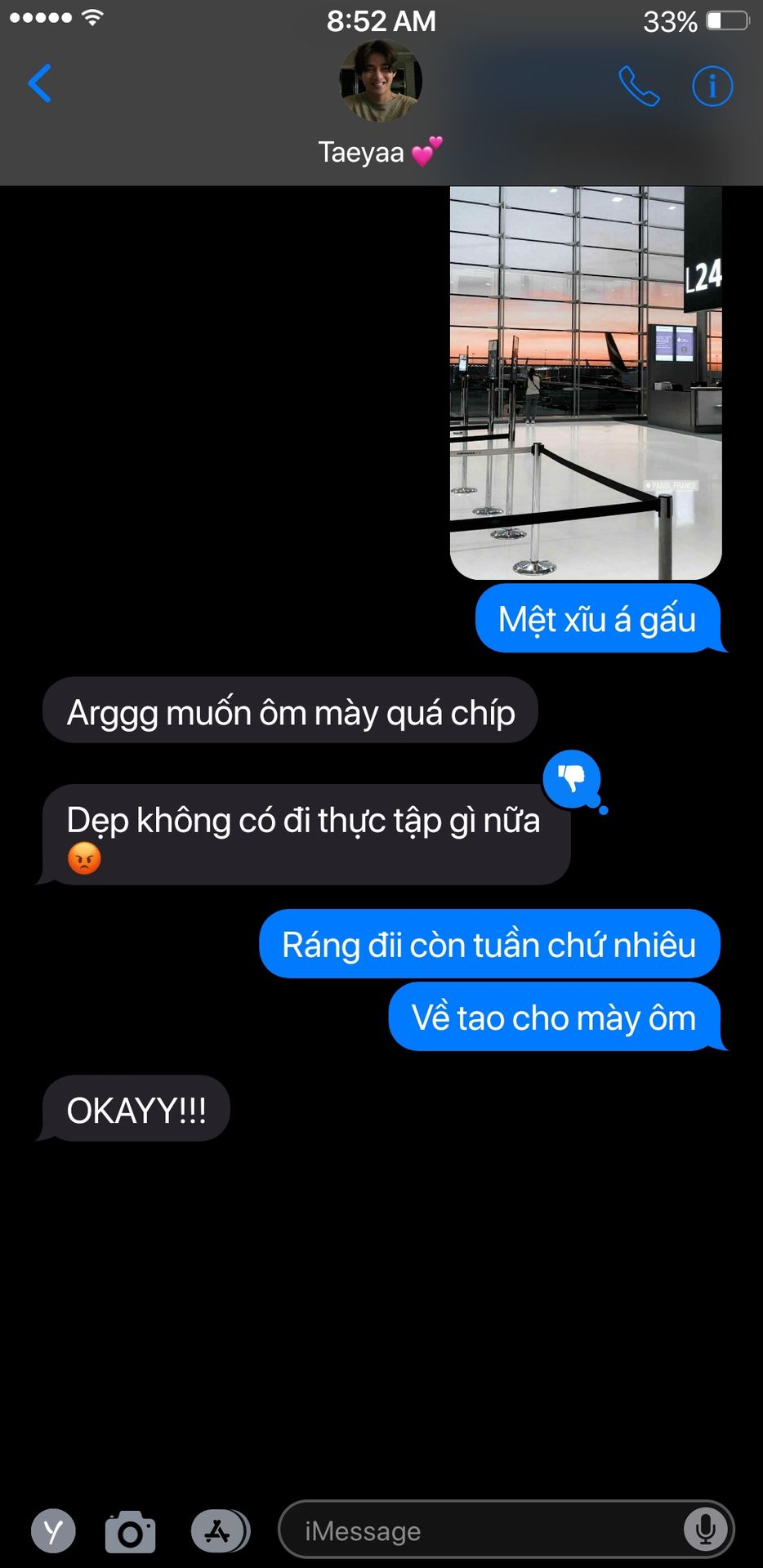The width and height of the screenshot is (763, 1568).
Task: Tap the Y icon beside the camera
Action: tap(53, 1531)
